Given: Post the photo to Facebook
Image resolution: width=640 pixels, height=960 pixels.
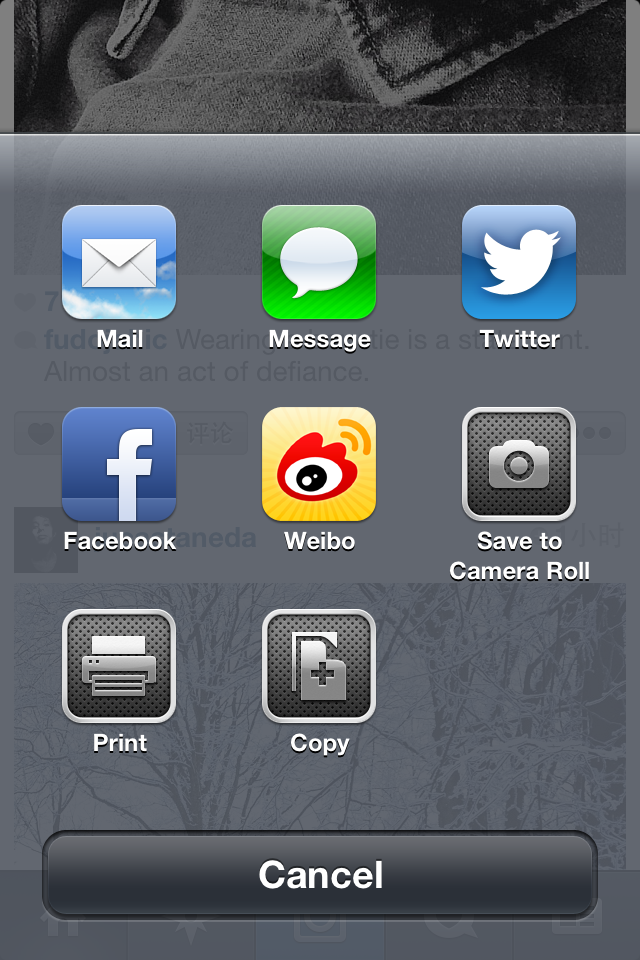Looking at the screenshot, I should (x=119, y=464).
